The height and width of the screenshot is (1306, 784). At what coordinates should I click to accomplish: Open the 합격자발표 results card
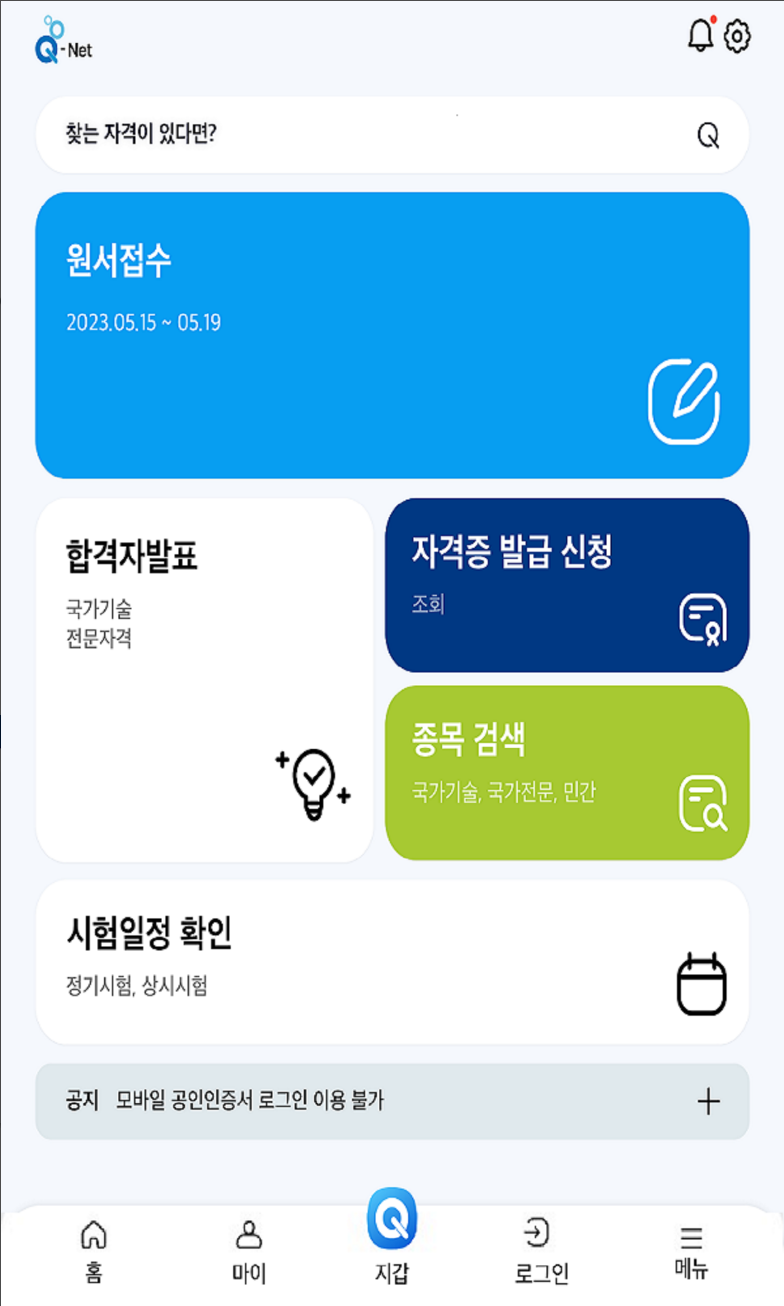[204, 680]
